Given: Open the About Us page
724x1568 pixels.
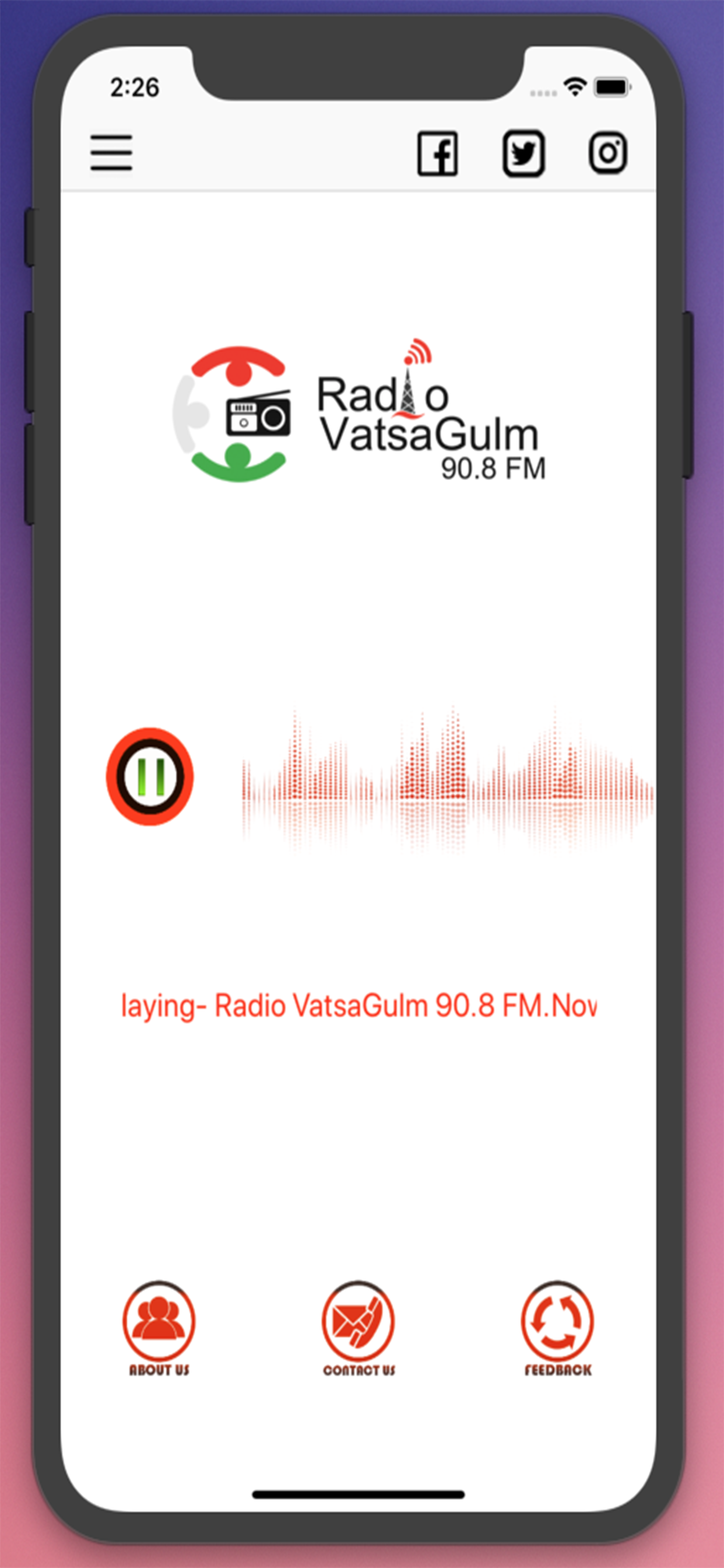Looking at the screenshot, I should 159,1329.
